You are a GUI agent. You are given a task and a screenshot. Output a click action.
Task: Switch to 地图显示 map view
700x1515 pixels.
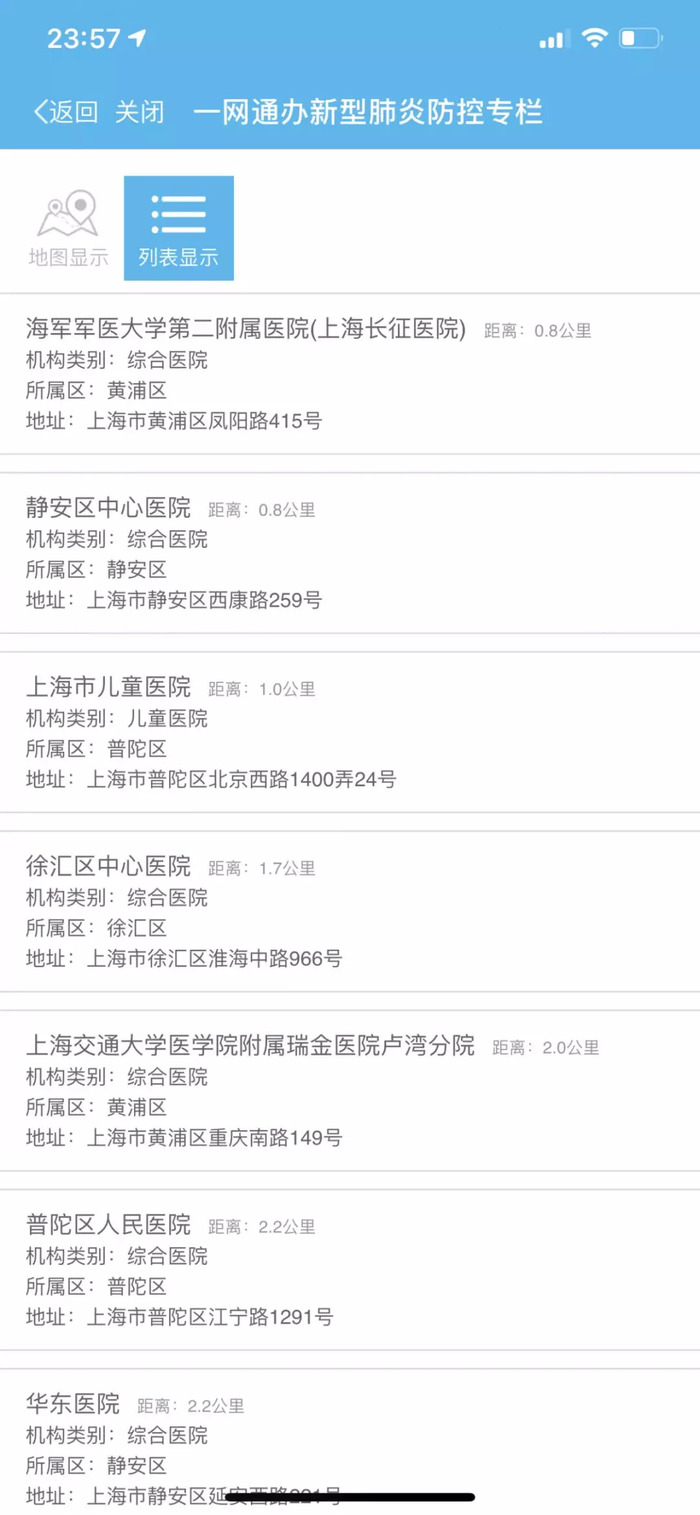pos(68,229)
